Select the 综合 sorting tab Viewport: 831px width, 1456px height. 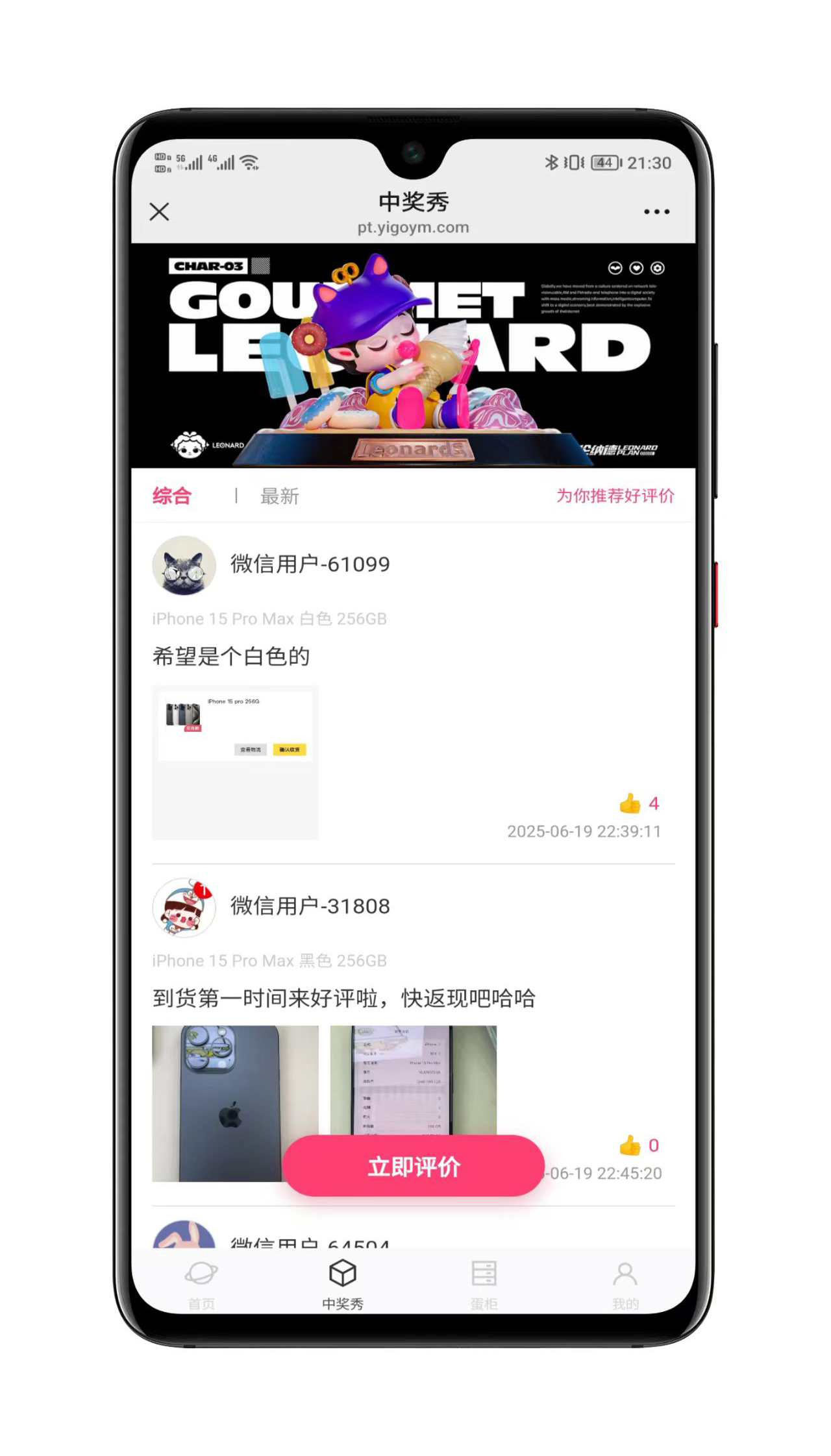click(x=172, y=496)
